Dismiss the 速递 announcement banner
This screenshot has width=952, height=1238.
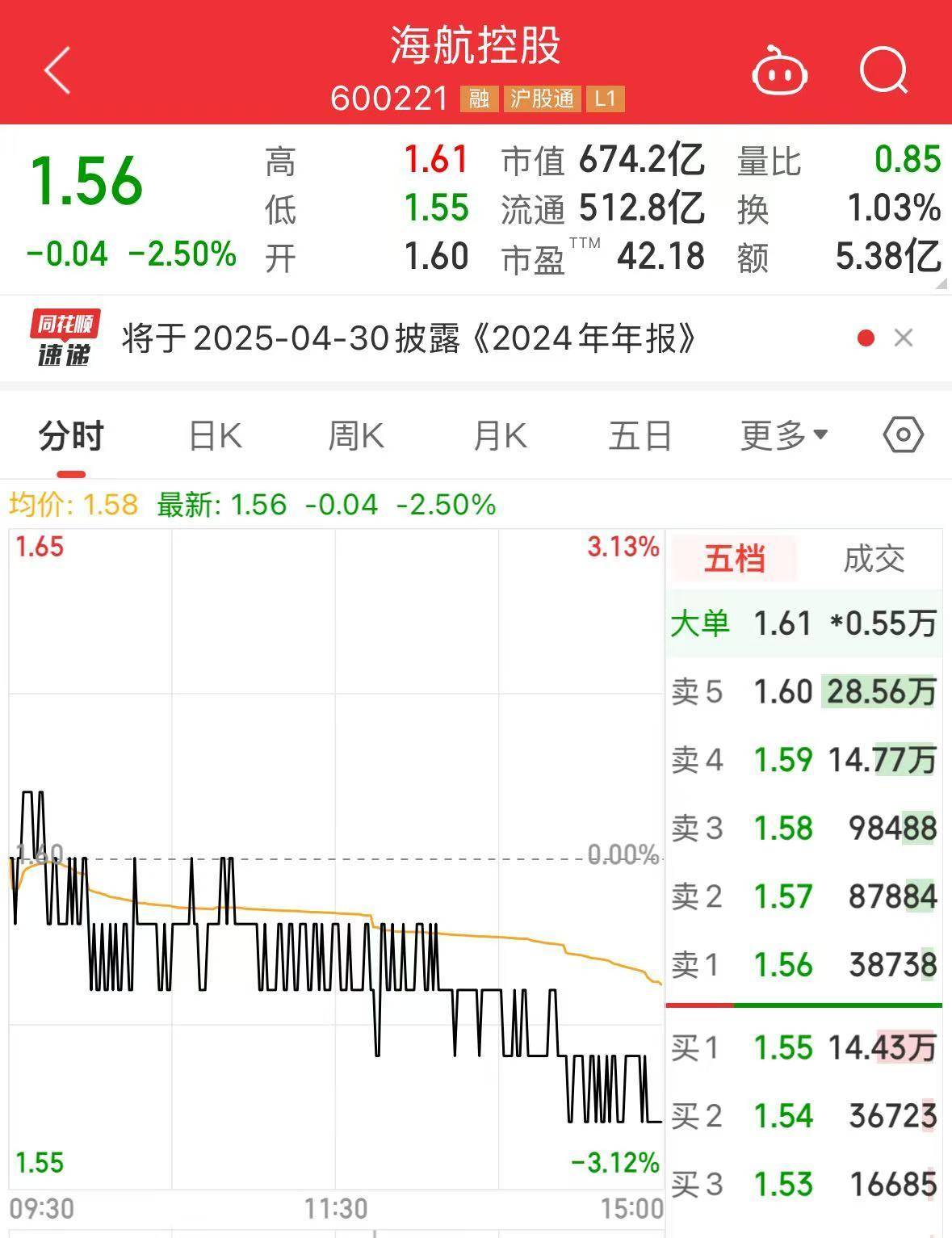coord(904,338)
